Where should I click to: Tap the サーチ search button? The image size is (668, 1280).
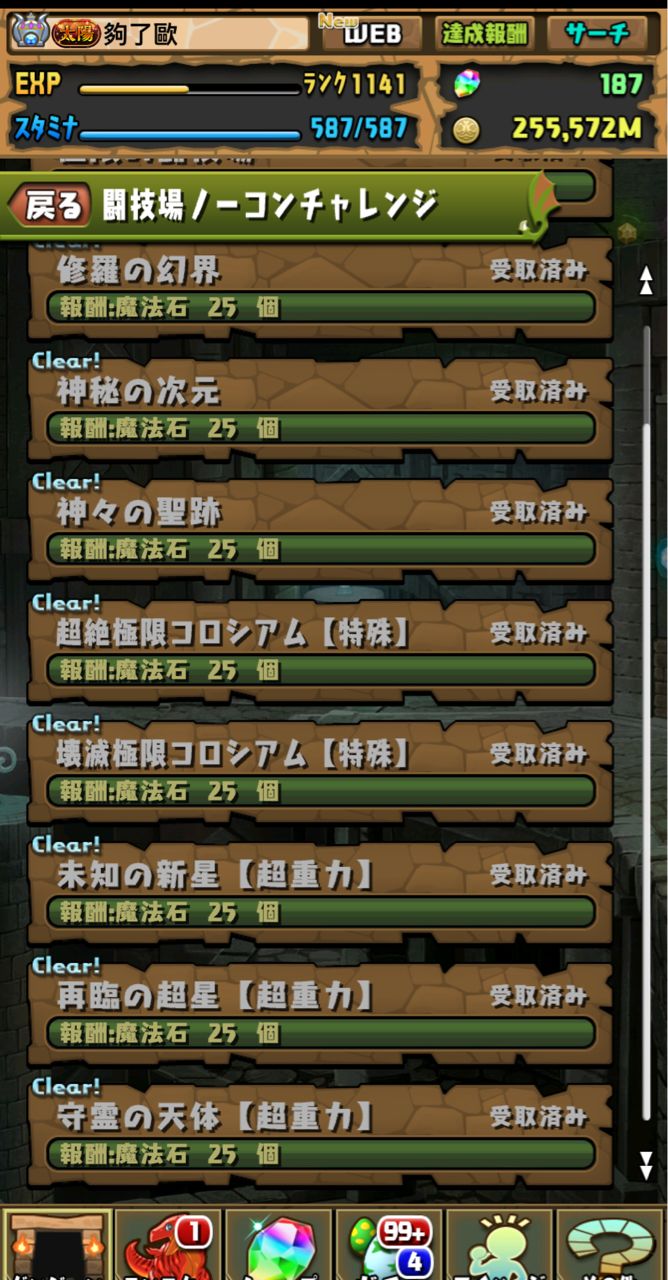(597, 33)
